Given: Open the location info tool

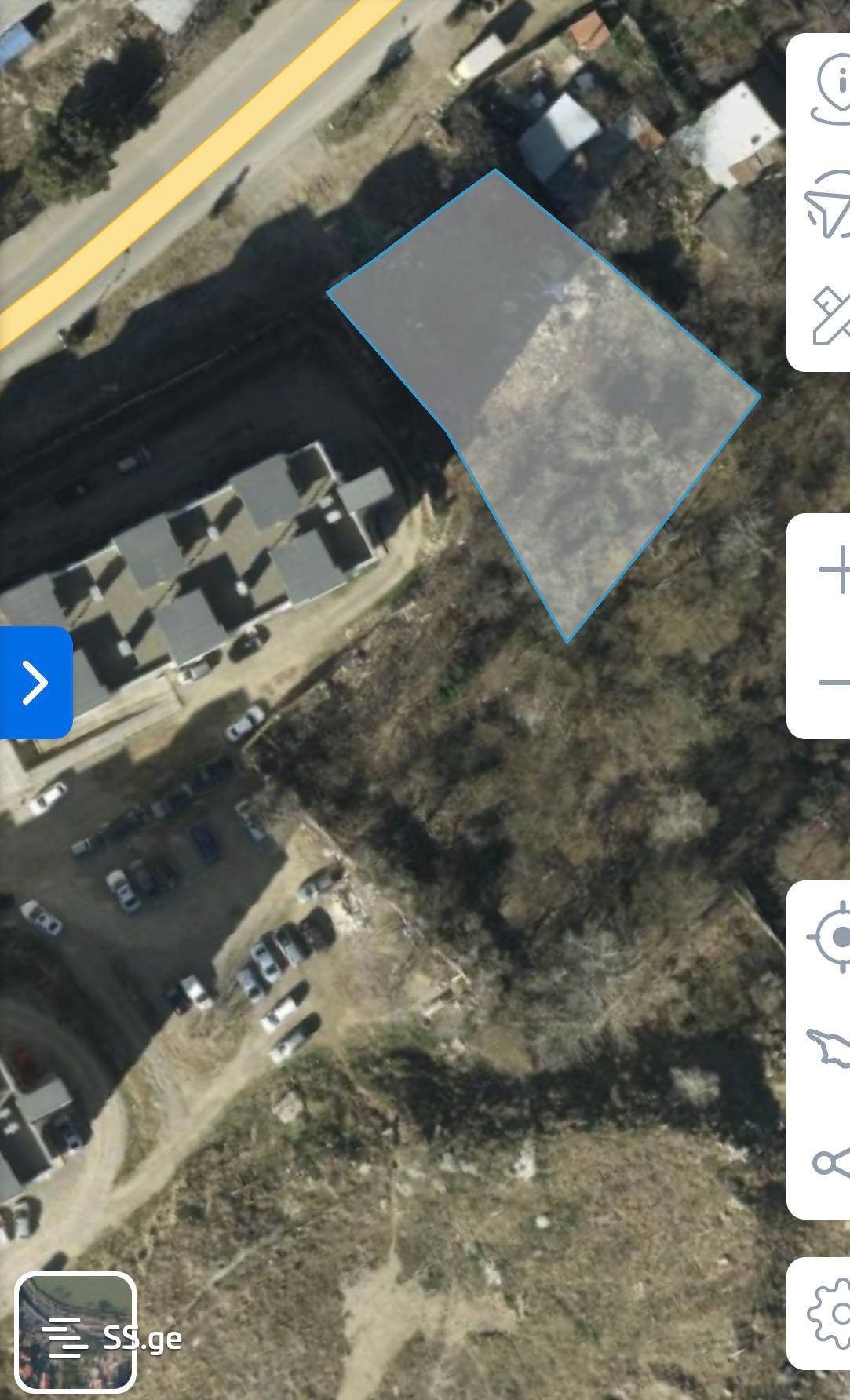Looking at the screenshot, I should pyautogui.click(x=832, y=88).
